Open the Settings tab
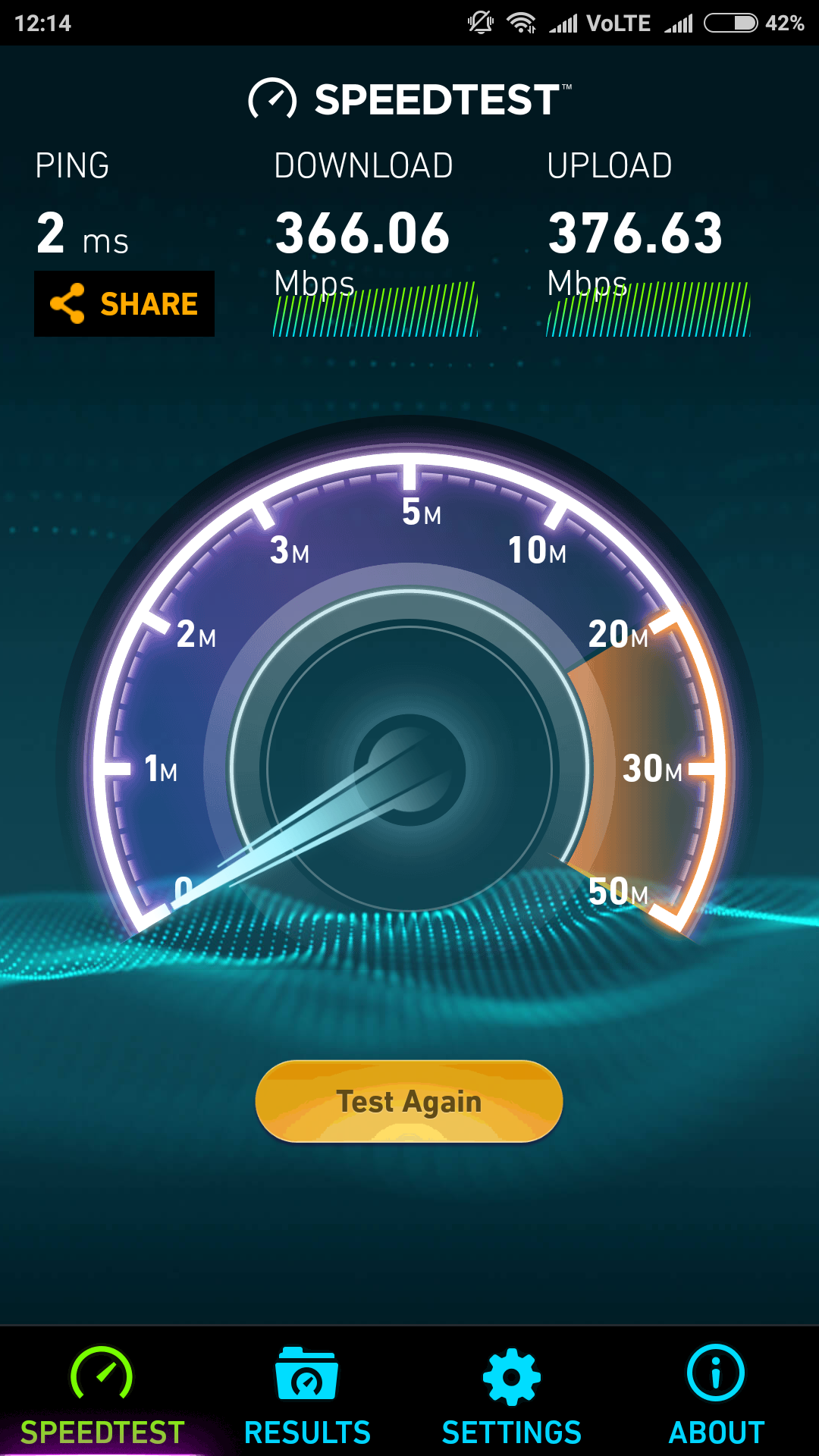 [x=512, y=1397]
